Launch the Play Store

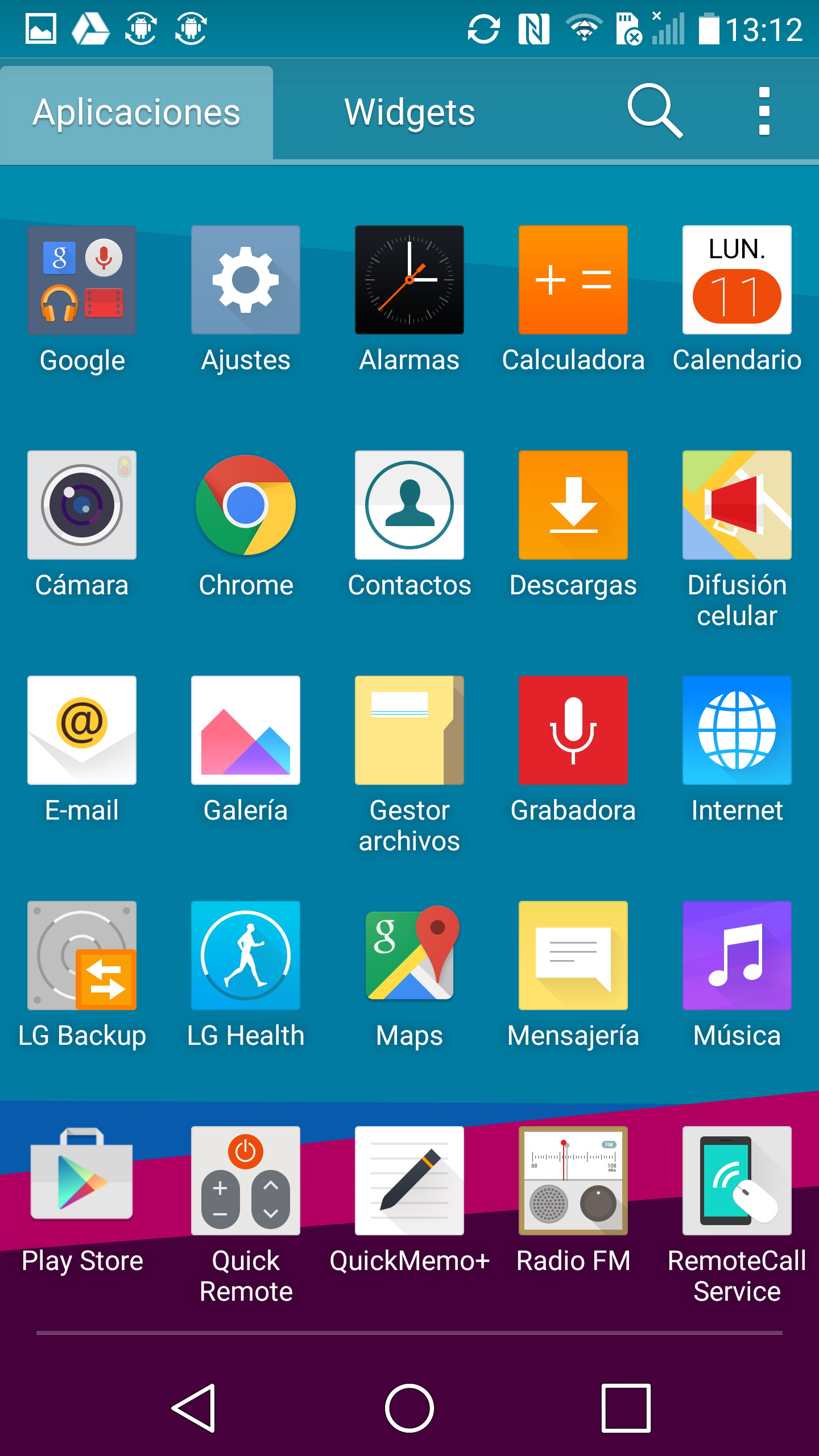pyautogui.click(x=82, y=1181)
